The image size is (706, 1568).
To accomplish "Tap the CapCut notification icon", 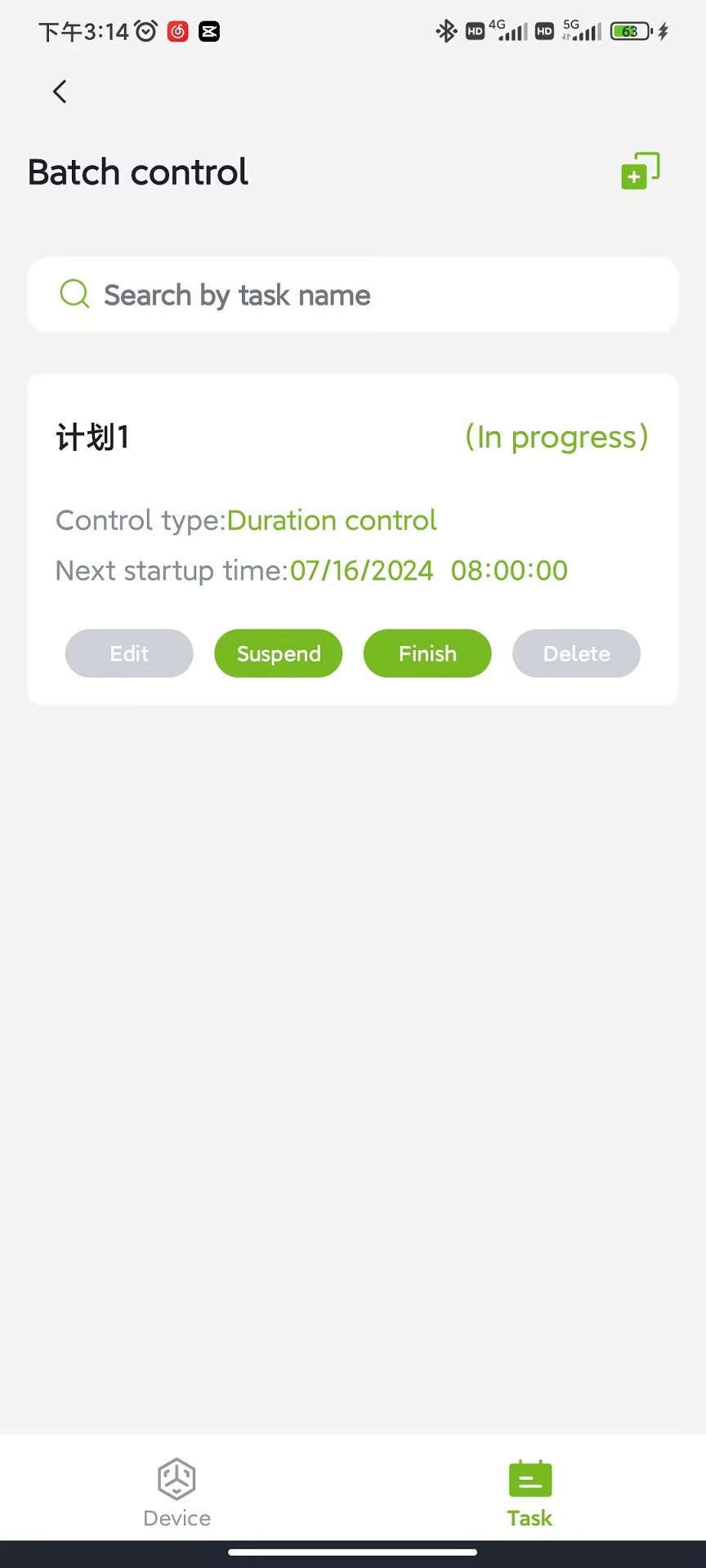I will [209, 31].
